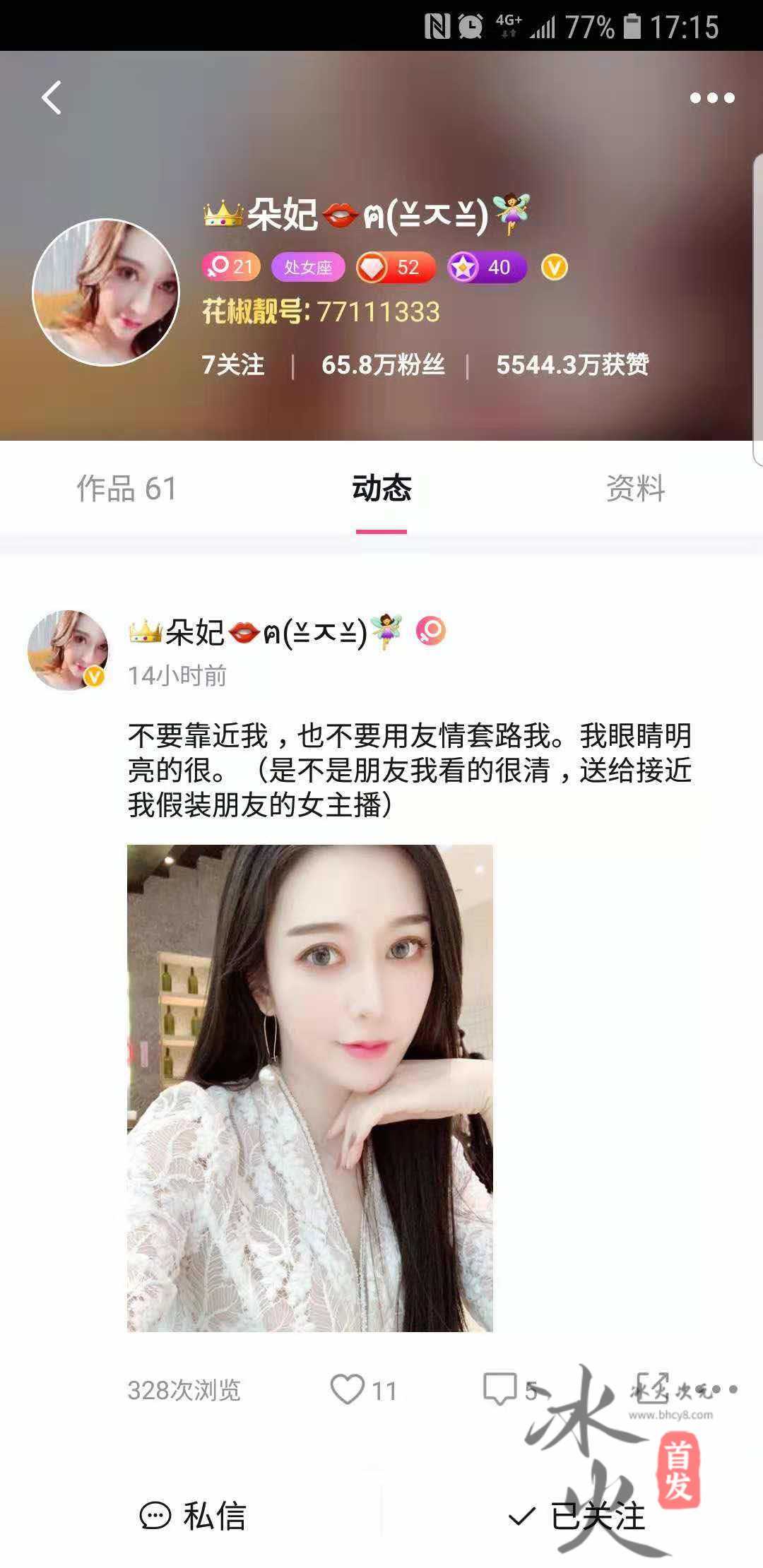Tap the Virgo zodiac badge 处女座
This screenshot has width=763, height=1568.
[309, 267]
